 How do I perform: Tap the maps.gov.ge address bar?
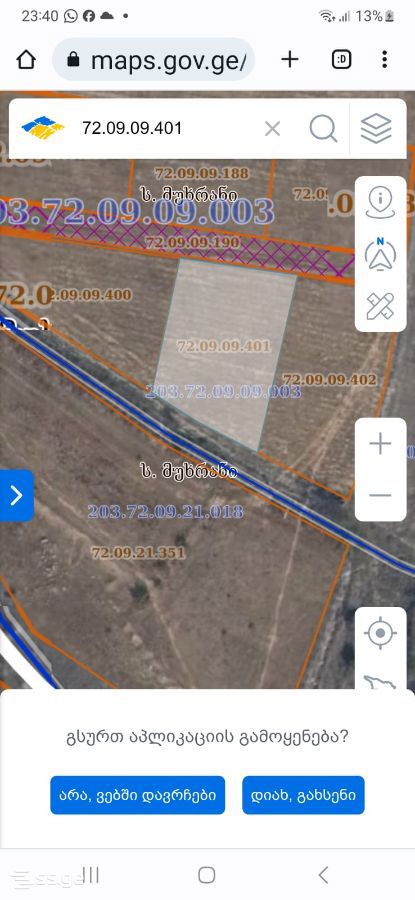153,60
